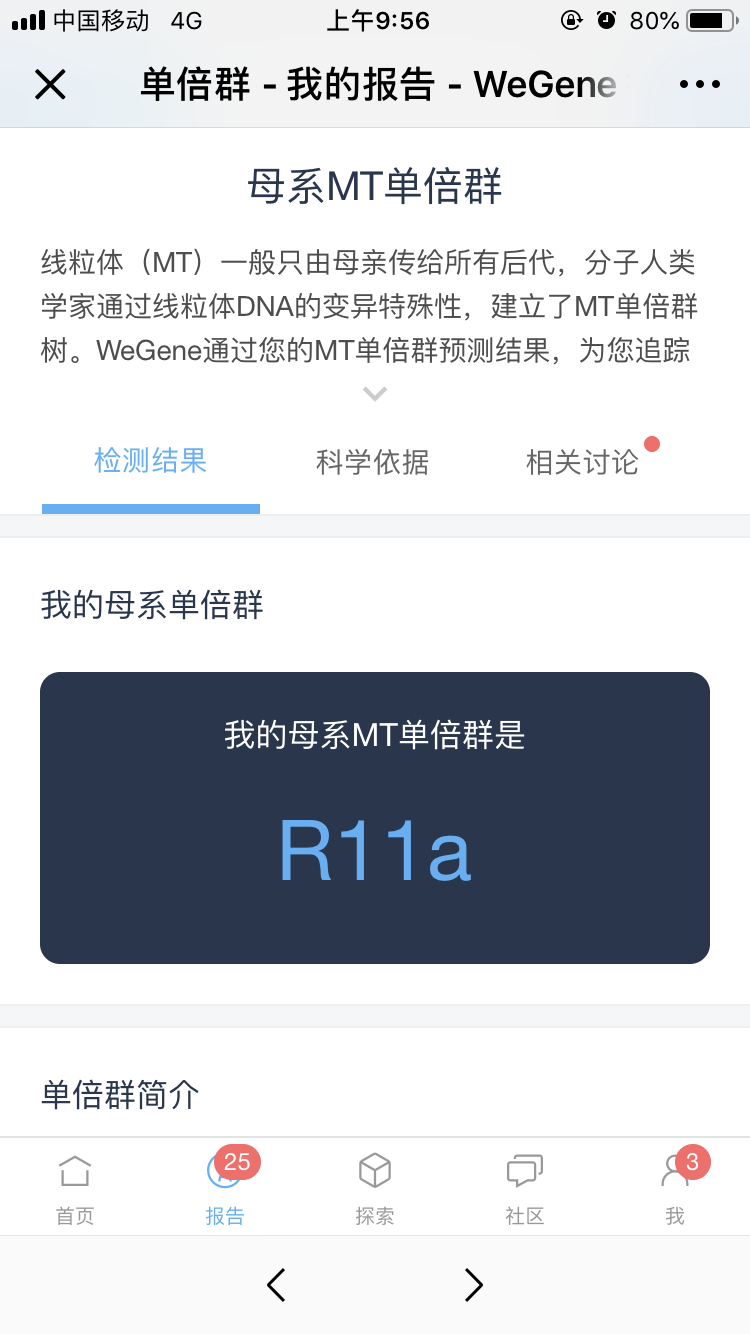Screen dimensions: 750x1334
Task: Switch to the 科学依据 tab
Action: [372, 462]
